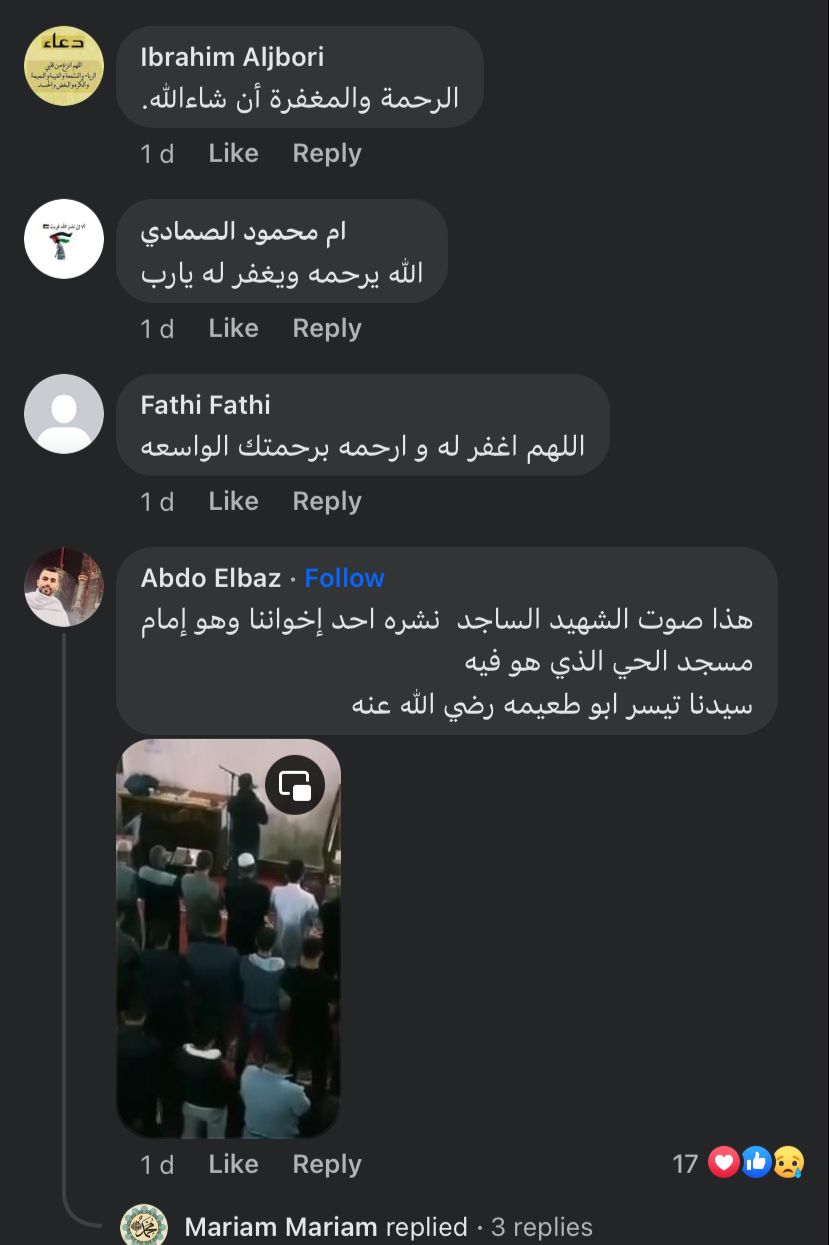The height and width of the screenshot is (1245, 829).
Task: Reply to Ibrahim Aljbori's comment
Action: (x=326, y=154)
